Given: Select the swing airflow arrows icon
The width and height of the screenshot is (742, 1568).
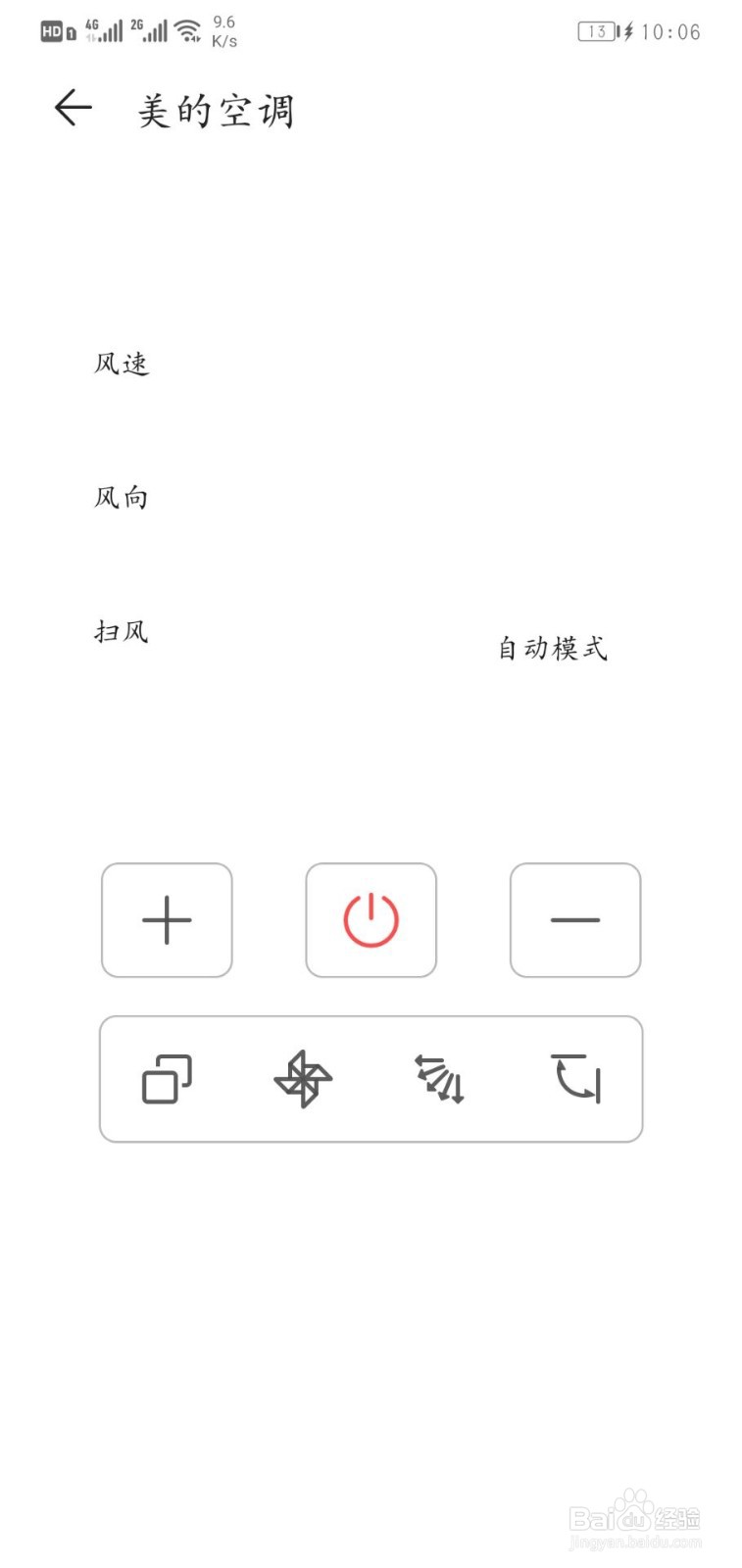Looking at the screenshot, I should point(439,1078).
